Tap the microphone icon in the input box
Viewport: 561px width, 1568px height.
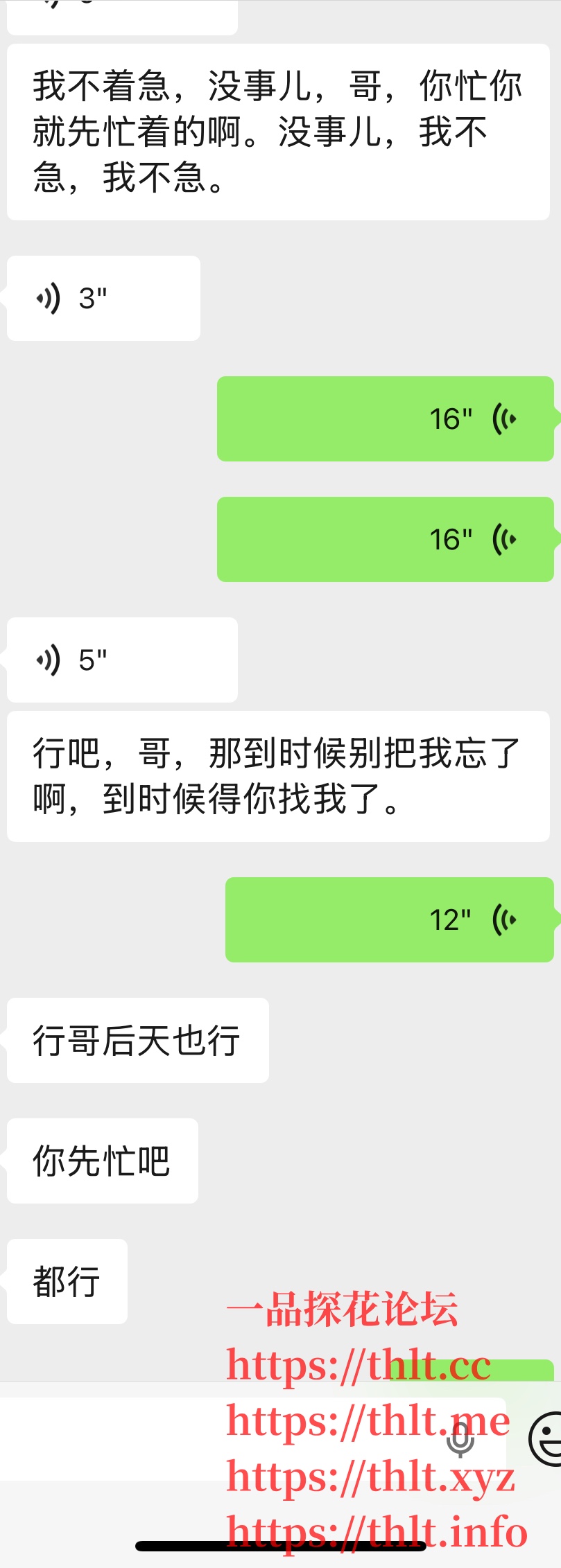(460, 1441)
